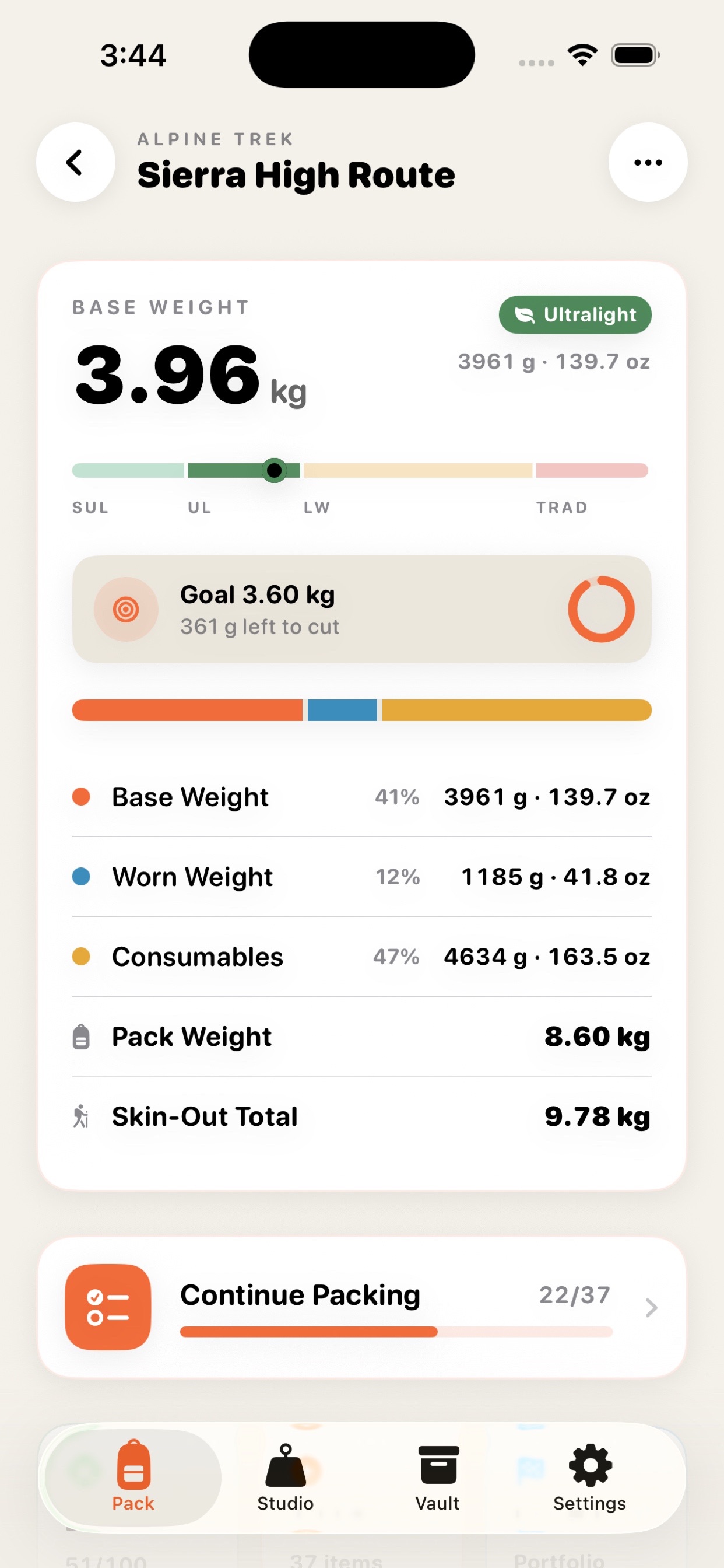
Task: Switch to the Vault tab
Action: click(437, 1478)
